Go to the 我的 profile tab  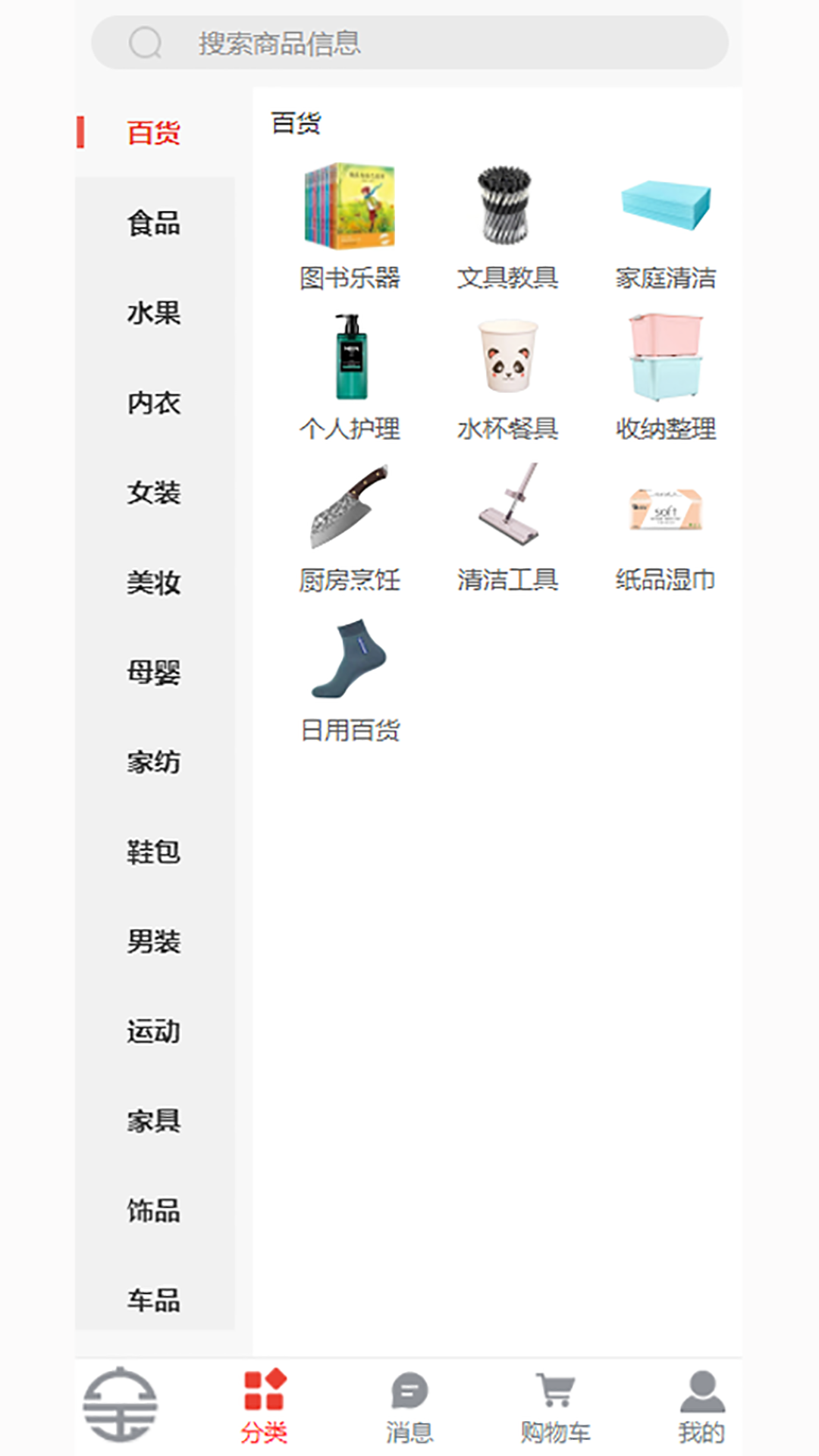(701, 1407)
